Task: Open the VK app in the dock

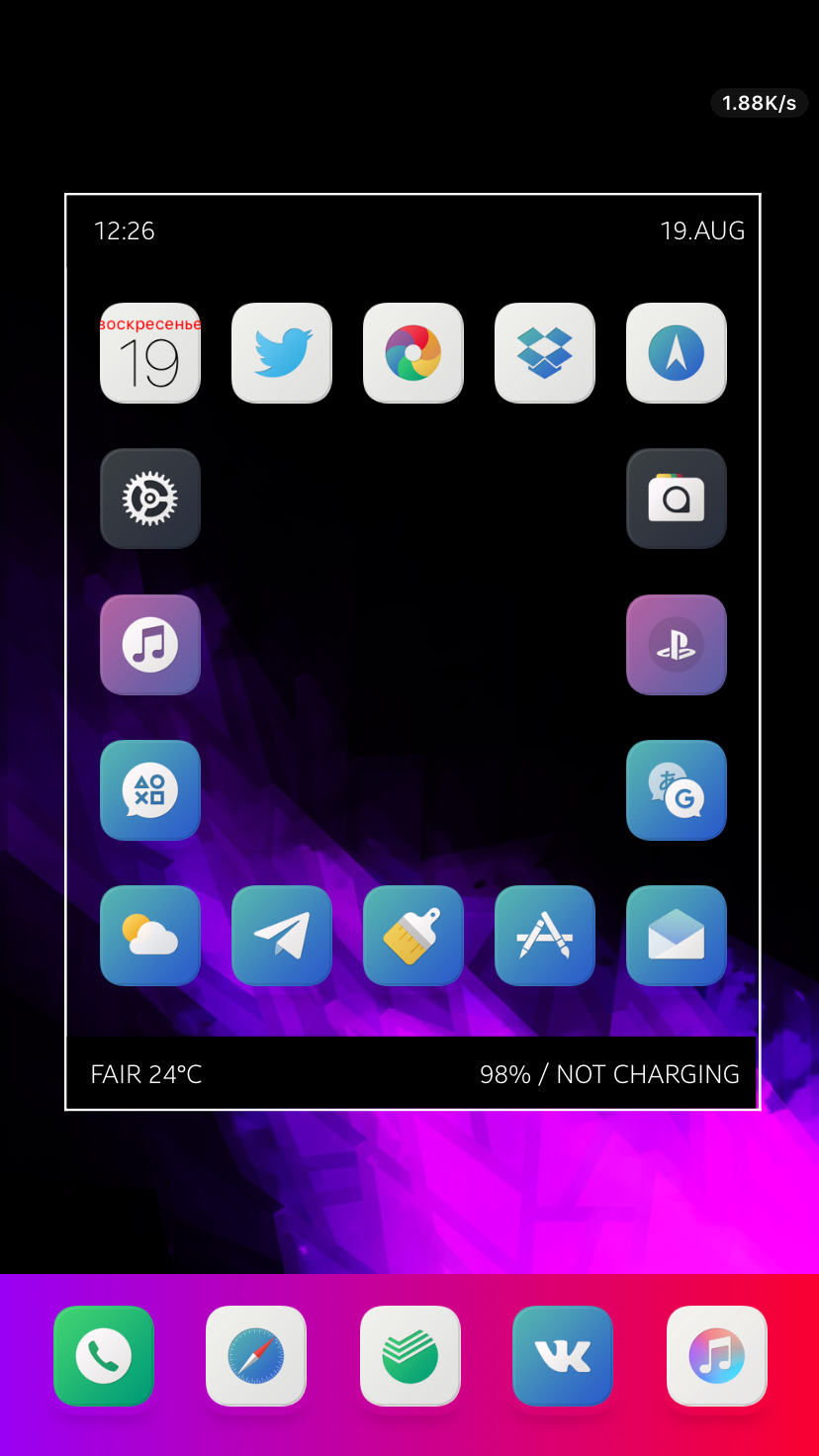Action: point(563,1356)
